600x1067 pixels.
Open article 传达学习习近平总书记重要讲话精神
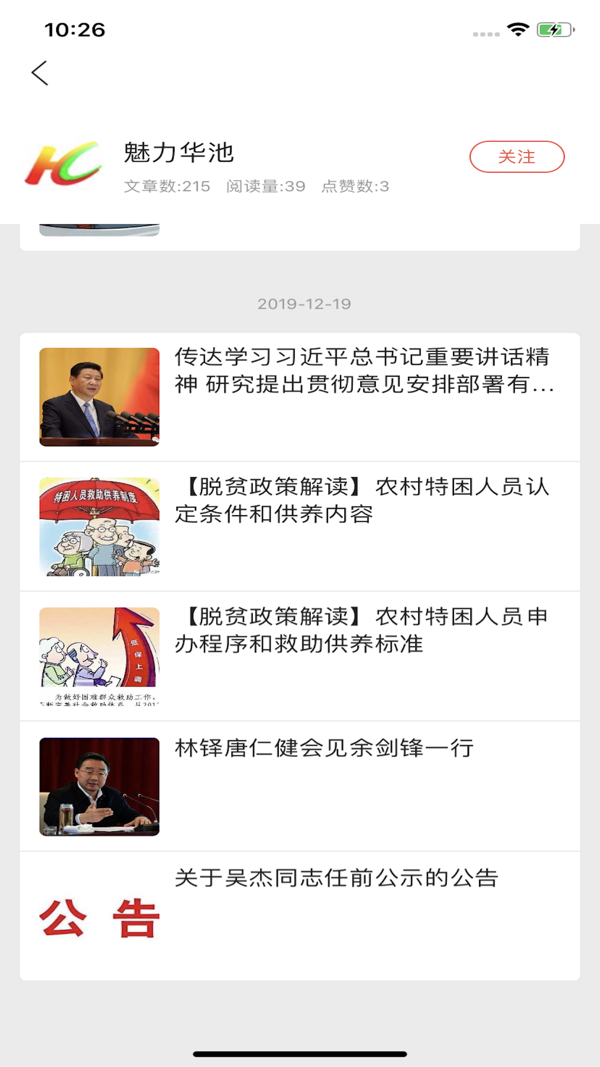tap(364, 372)
